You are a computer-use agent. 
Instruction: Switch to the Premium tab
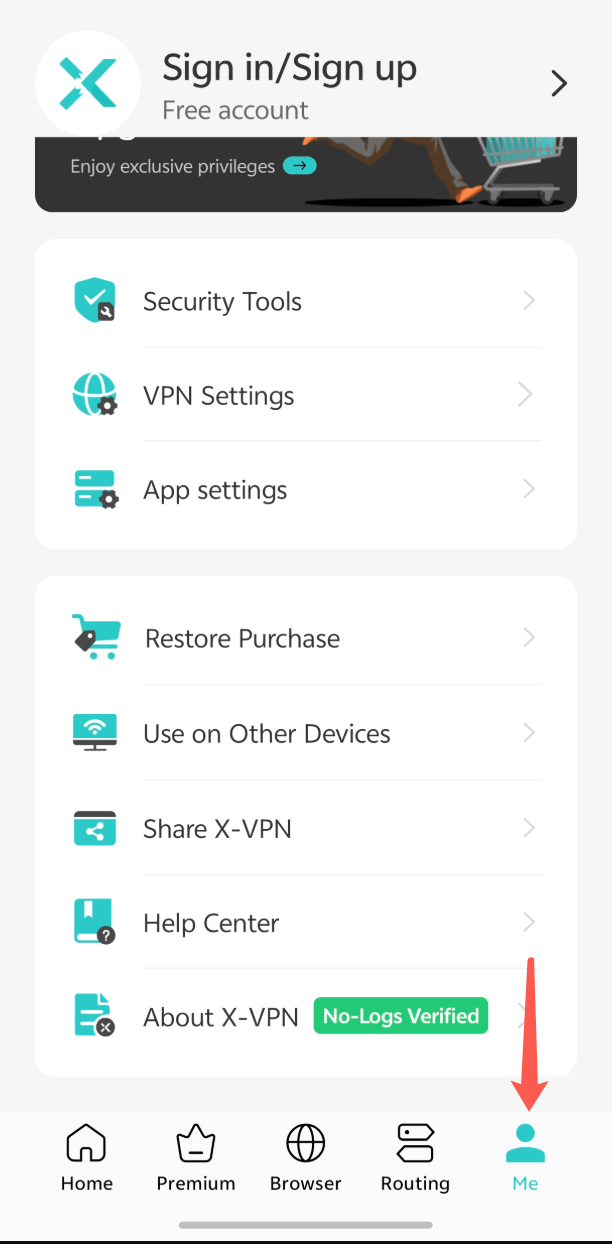click(x=196, y=1157)
